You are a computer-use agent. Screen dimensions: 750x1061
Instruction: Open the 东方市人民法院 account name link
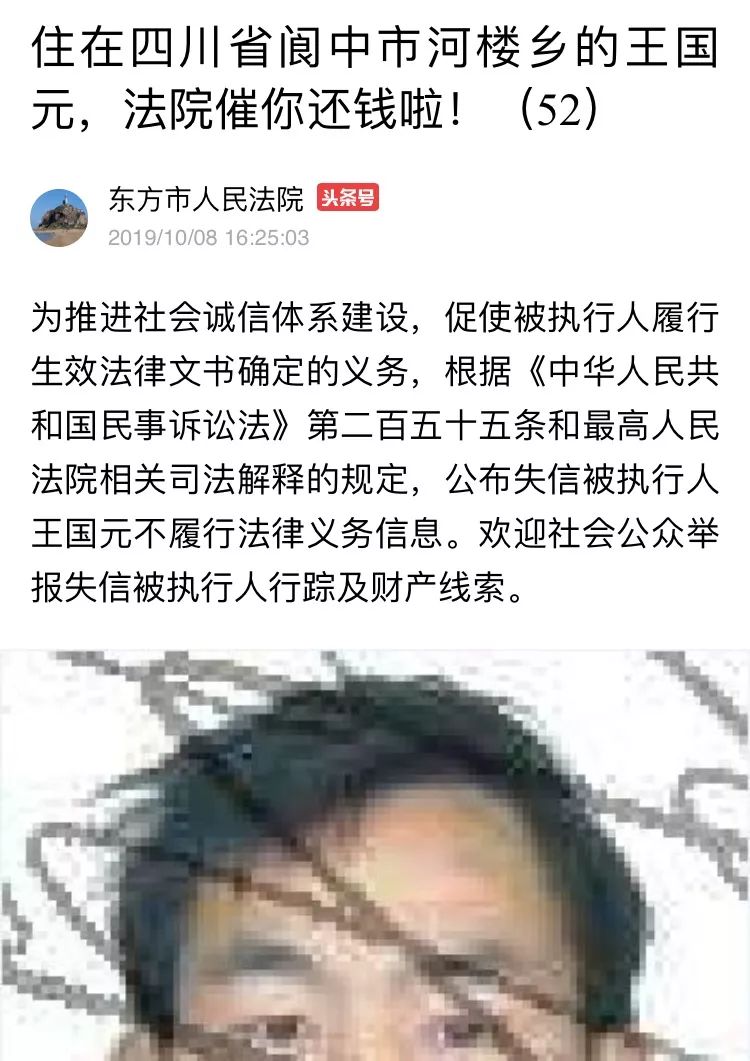205,199
